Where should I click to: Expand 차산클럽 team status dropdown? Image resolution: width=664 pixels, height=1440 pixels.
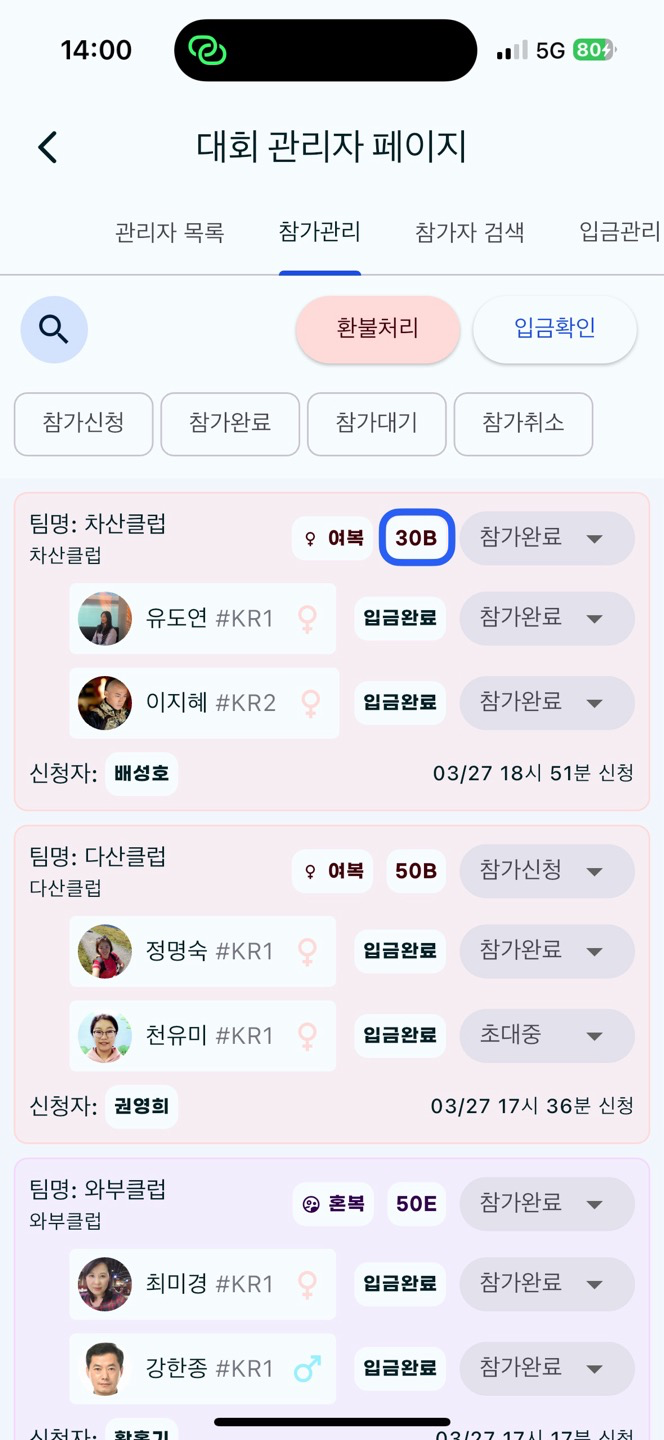pos(547,538)
